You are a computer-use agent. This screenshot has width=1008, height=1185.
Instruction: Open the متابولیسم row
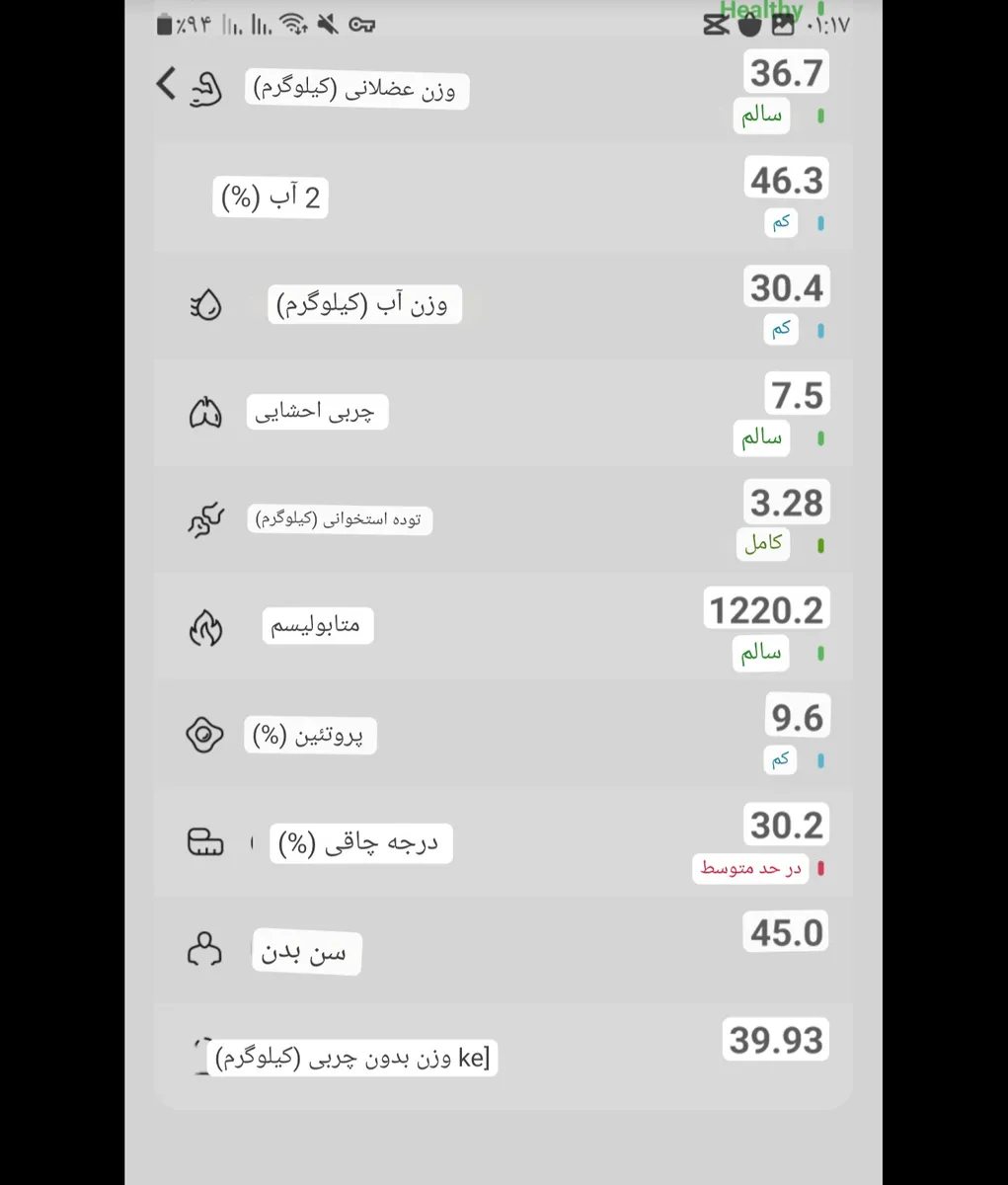tap(504, 628)
